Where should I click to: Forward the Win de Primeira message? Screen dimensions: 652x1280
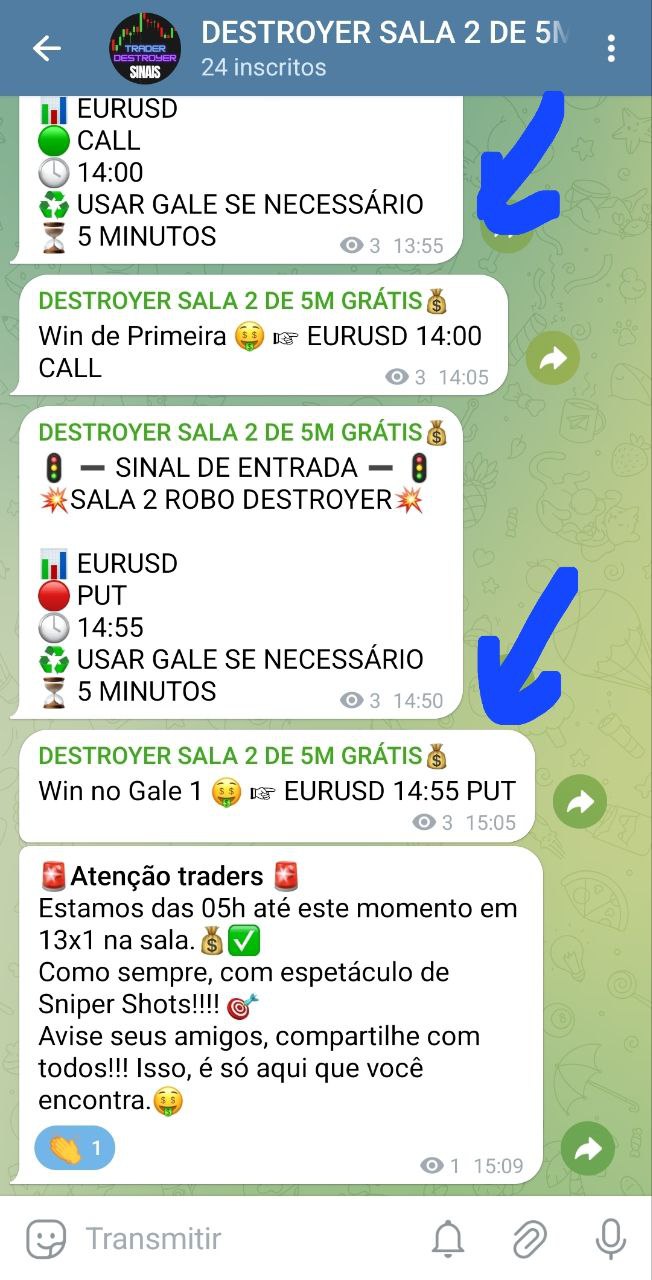coord(552,360)
